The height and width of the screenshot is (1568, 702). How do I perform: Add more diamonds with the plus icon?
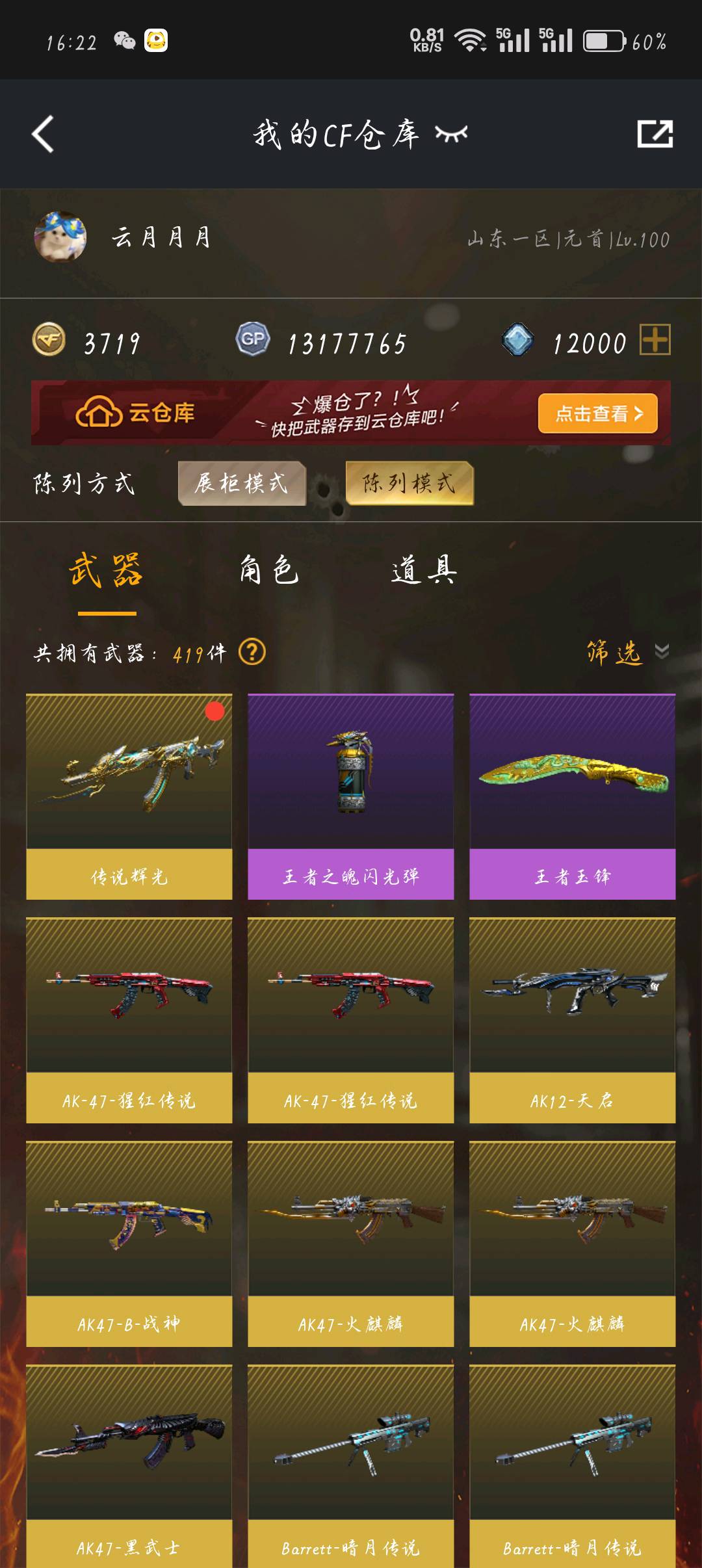point(655,340)
